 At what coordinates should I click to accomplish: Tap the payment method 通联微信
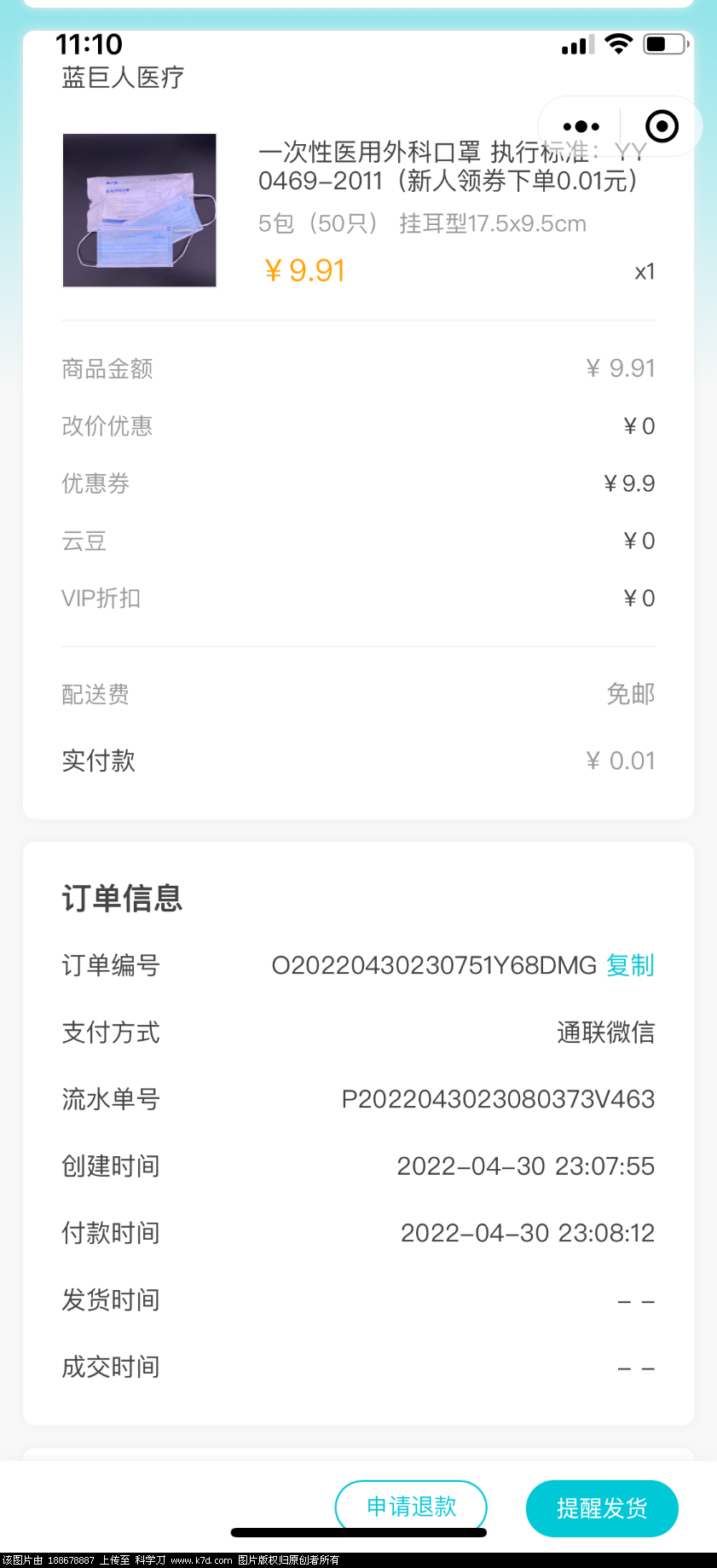point(604,1032)
